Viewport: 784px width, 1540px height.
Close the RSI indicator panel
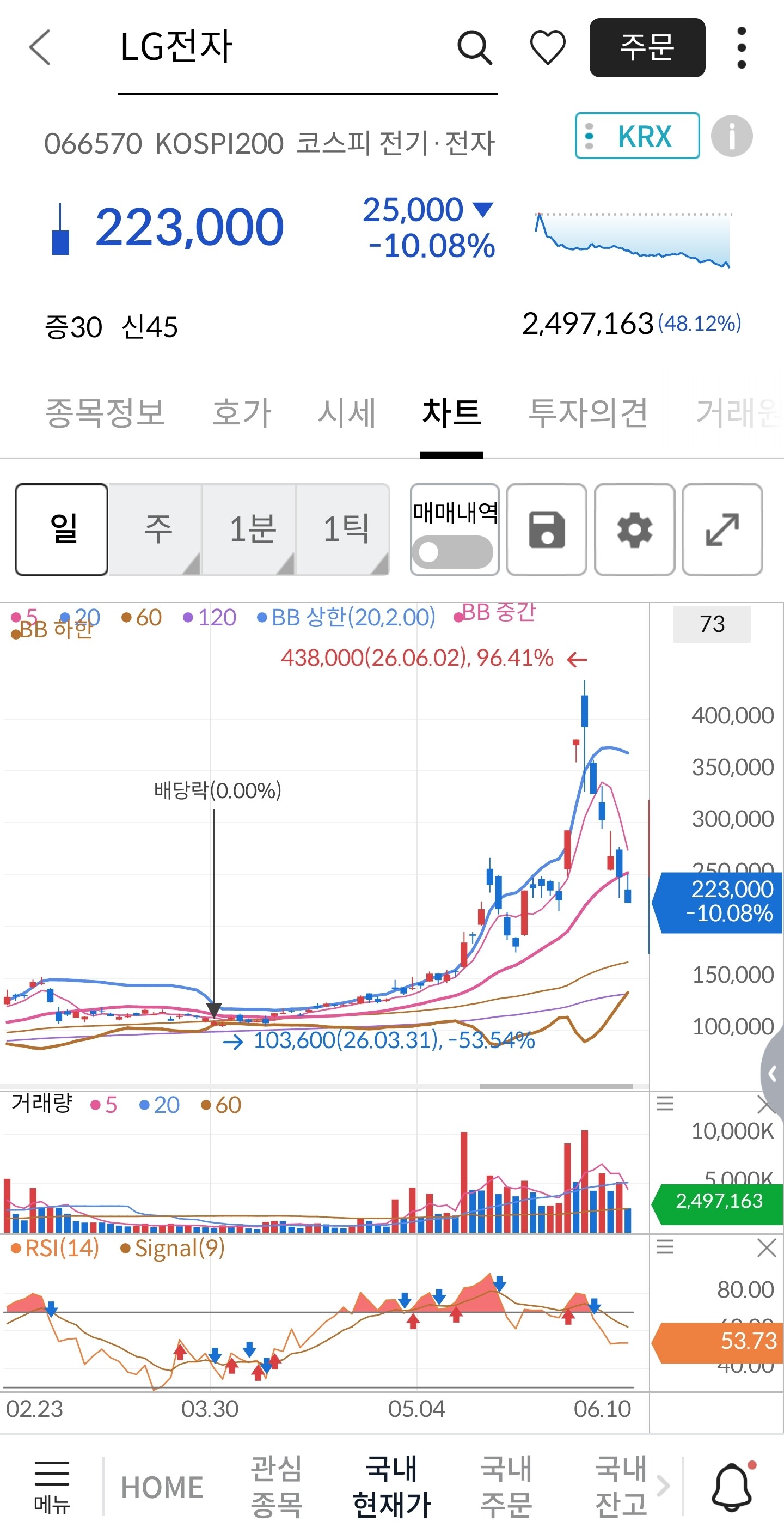click(x=766, y=1248)
